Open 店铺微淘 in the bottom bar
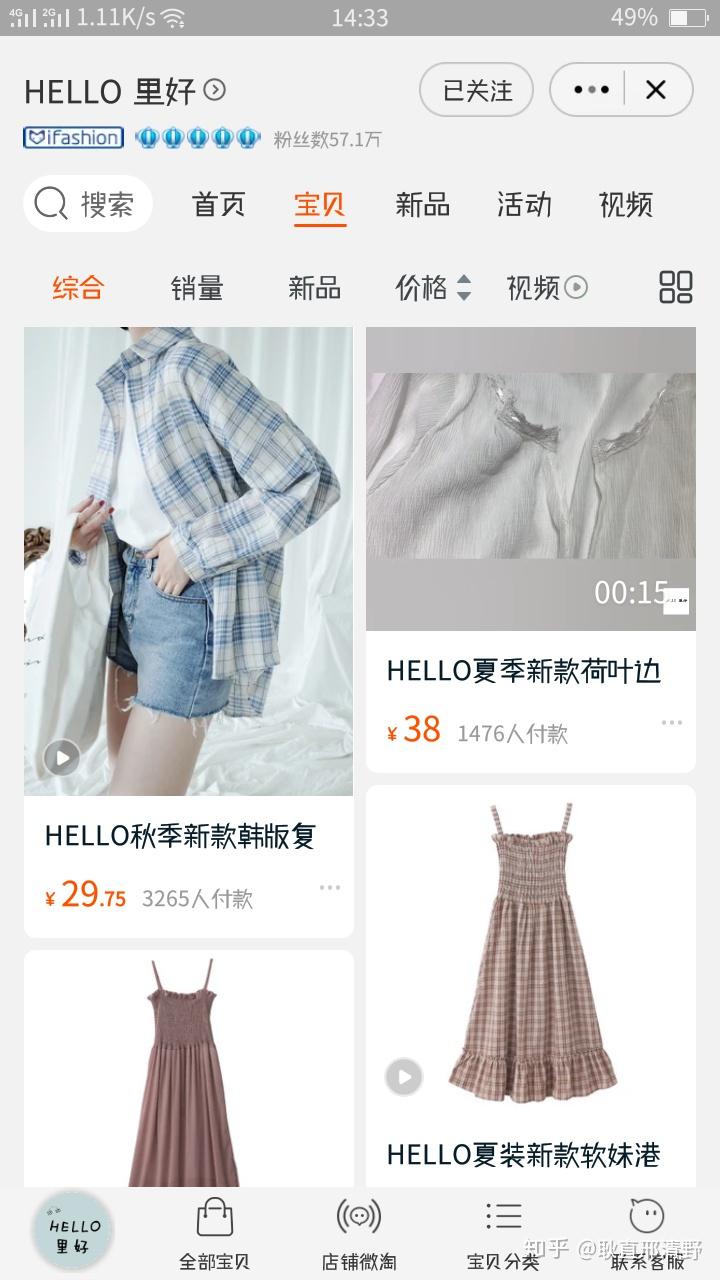 pyautogui.click(x=359, y=1232)
